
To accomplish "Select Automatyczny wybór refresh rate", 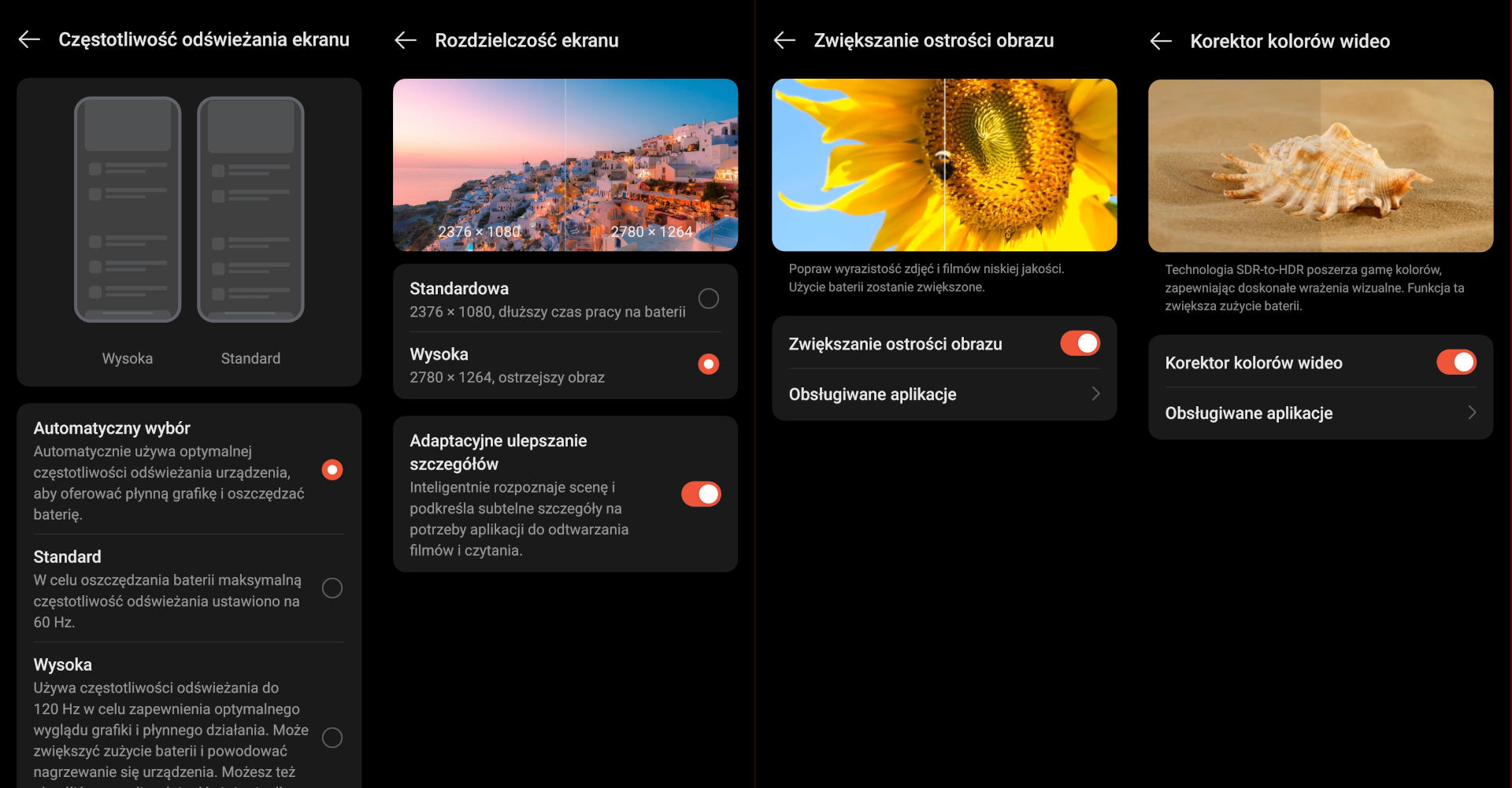I will click(332, 470).
